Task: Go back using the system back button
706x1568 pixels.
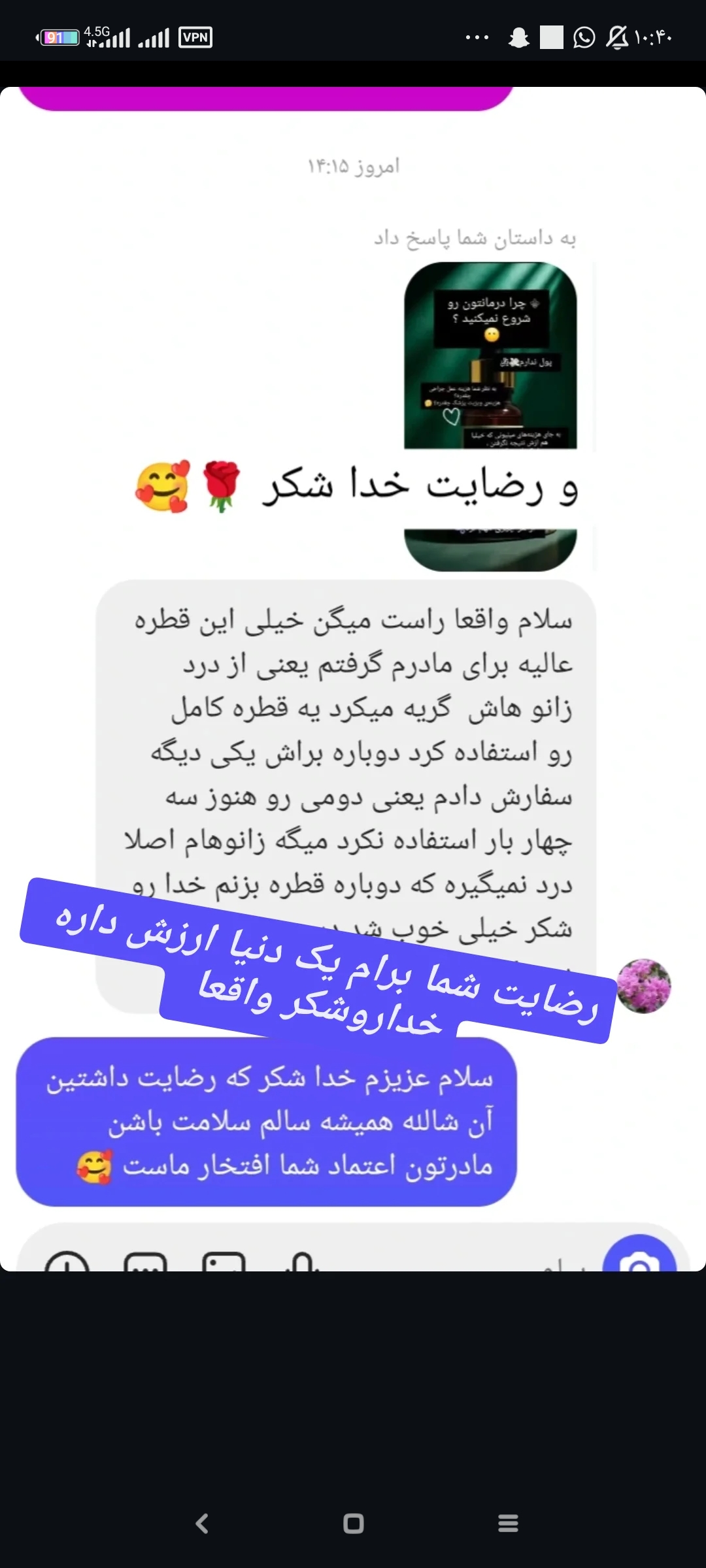Action: (x=202, y=1524)
